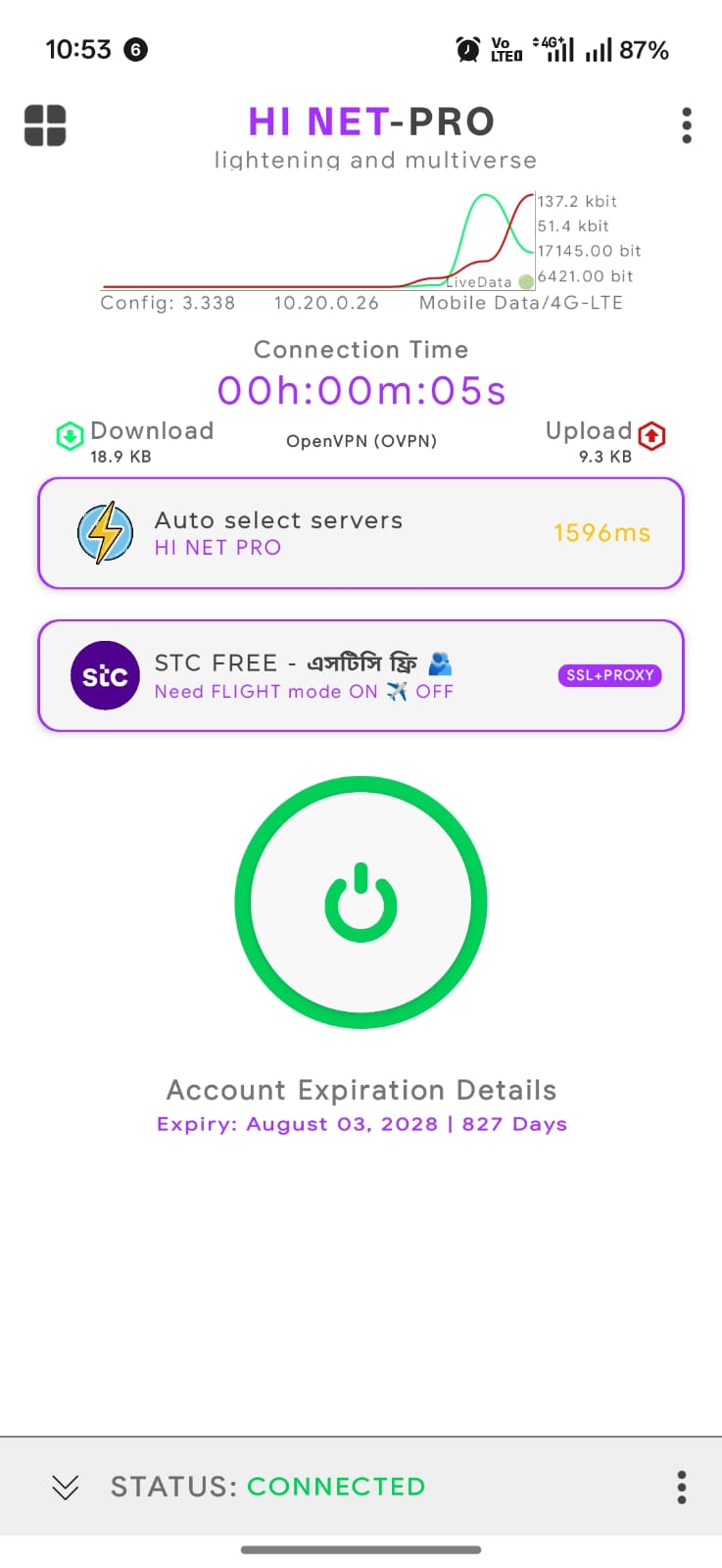Expand the status log chevron
This screenshot has height=1568, width=722.
tap(65, 1487)
